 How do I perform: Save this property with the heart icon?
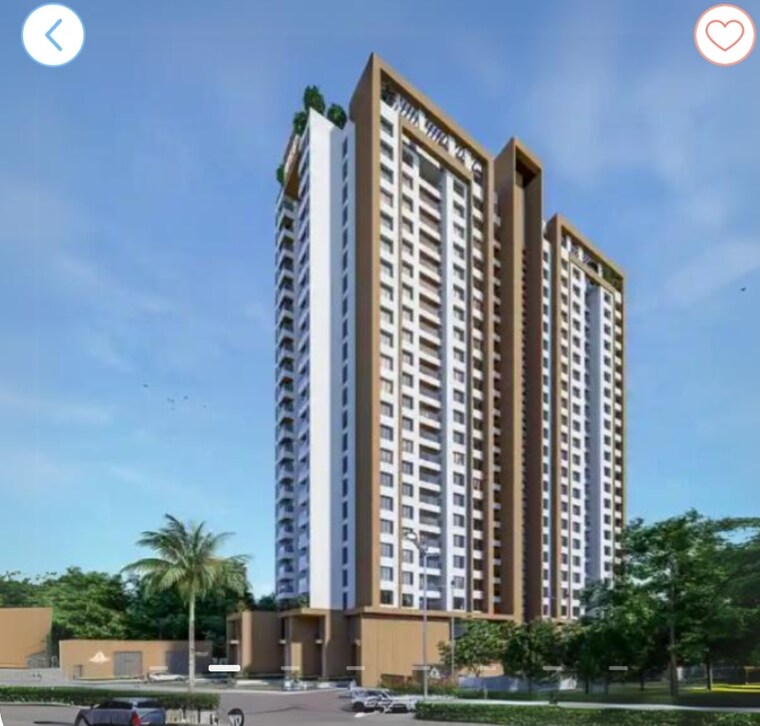point(724,35)
